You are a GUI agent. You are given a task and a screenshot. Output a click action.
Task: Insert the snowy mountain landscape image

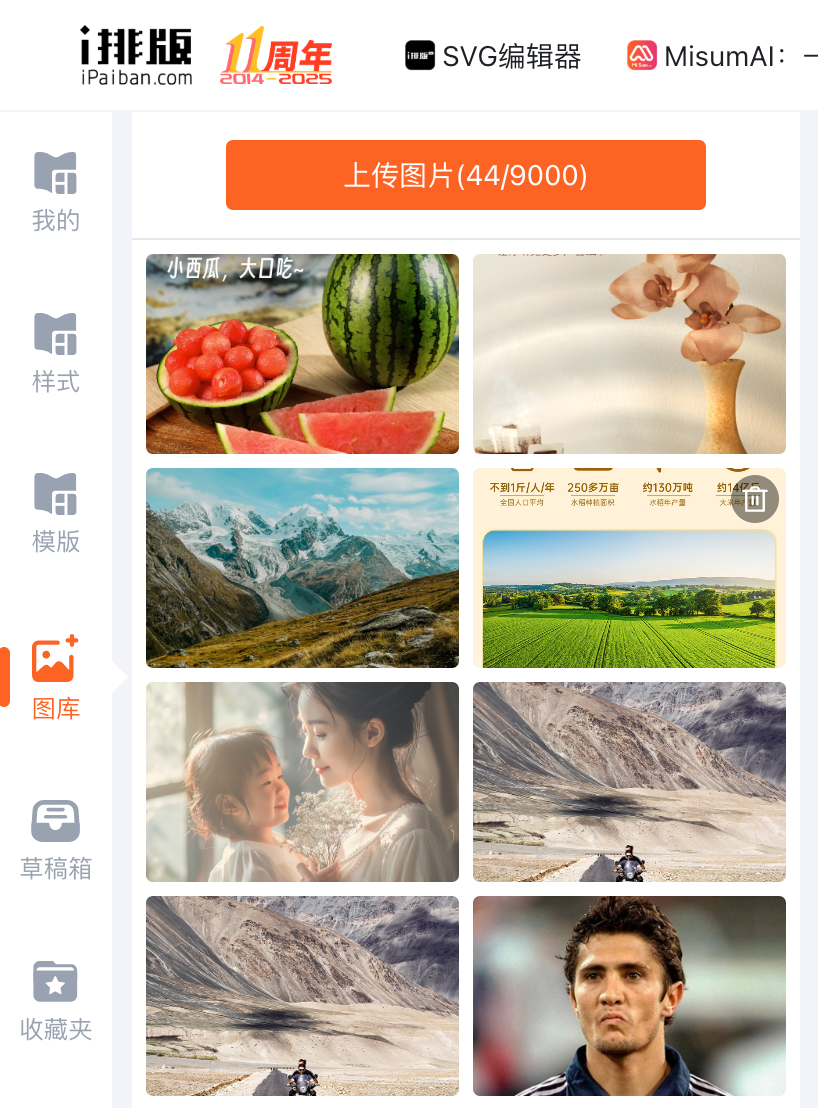coord(302,568)
